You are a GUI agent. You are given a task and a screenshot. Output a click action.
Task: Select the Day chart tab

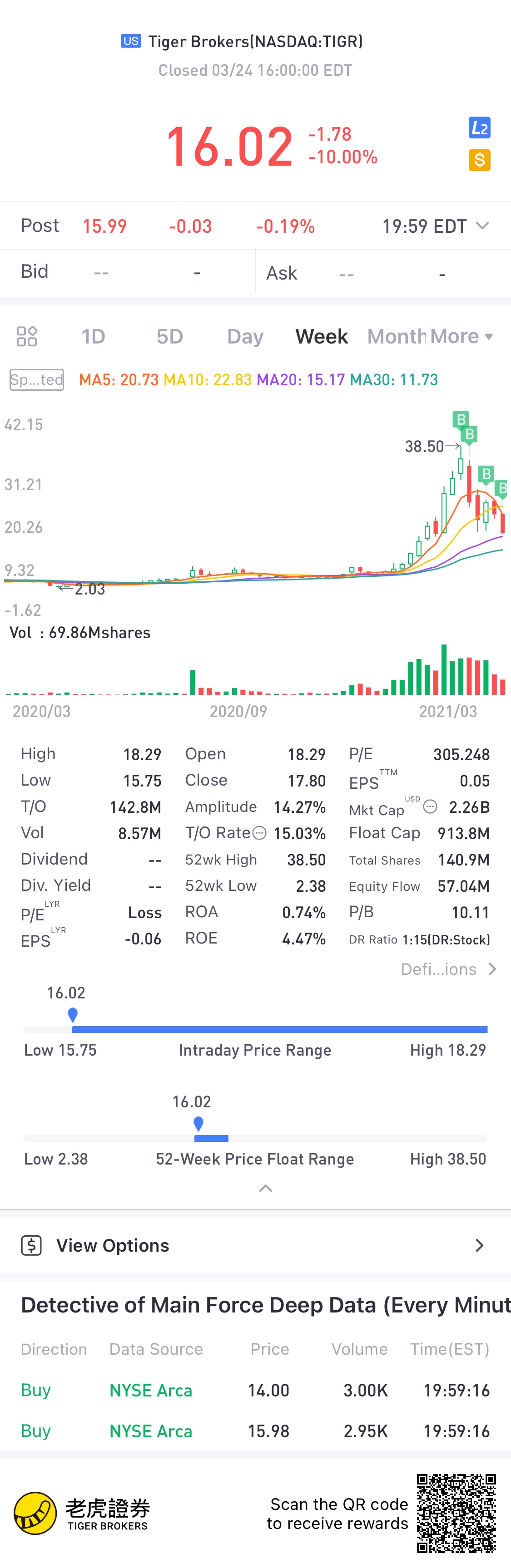pos(245,336)
